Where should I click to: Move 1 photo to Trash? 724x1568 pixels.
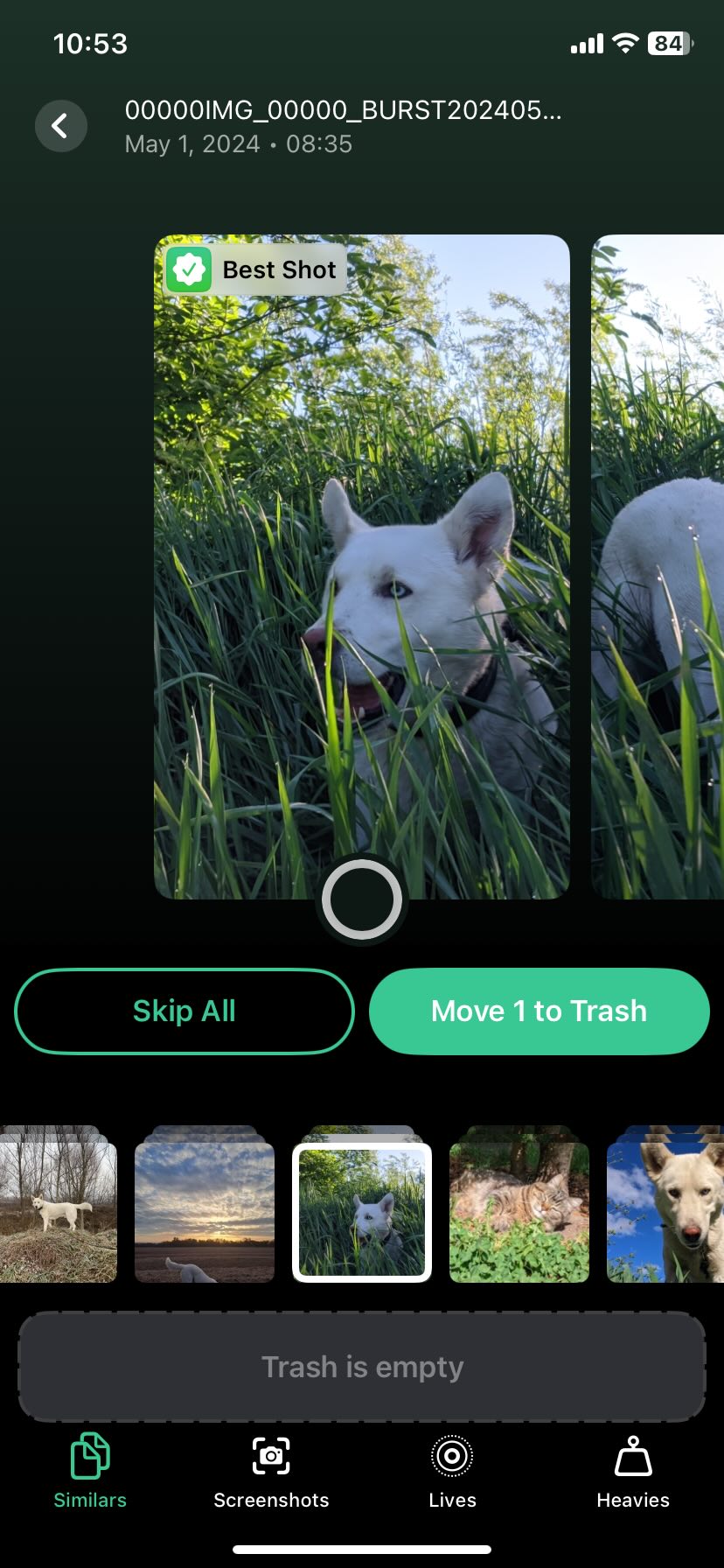point(539,1011)
